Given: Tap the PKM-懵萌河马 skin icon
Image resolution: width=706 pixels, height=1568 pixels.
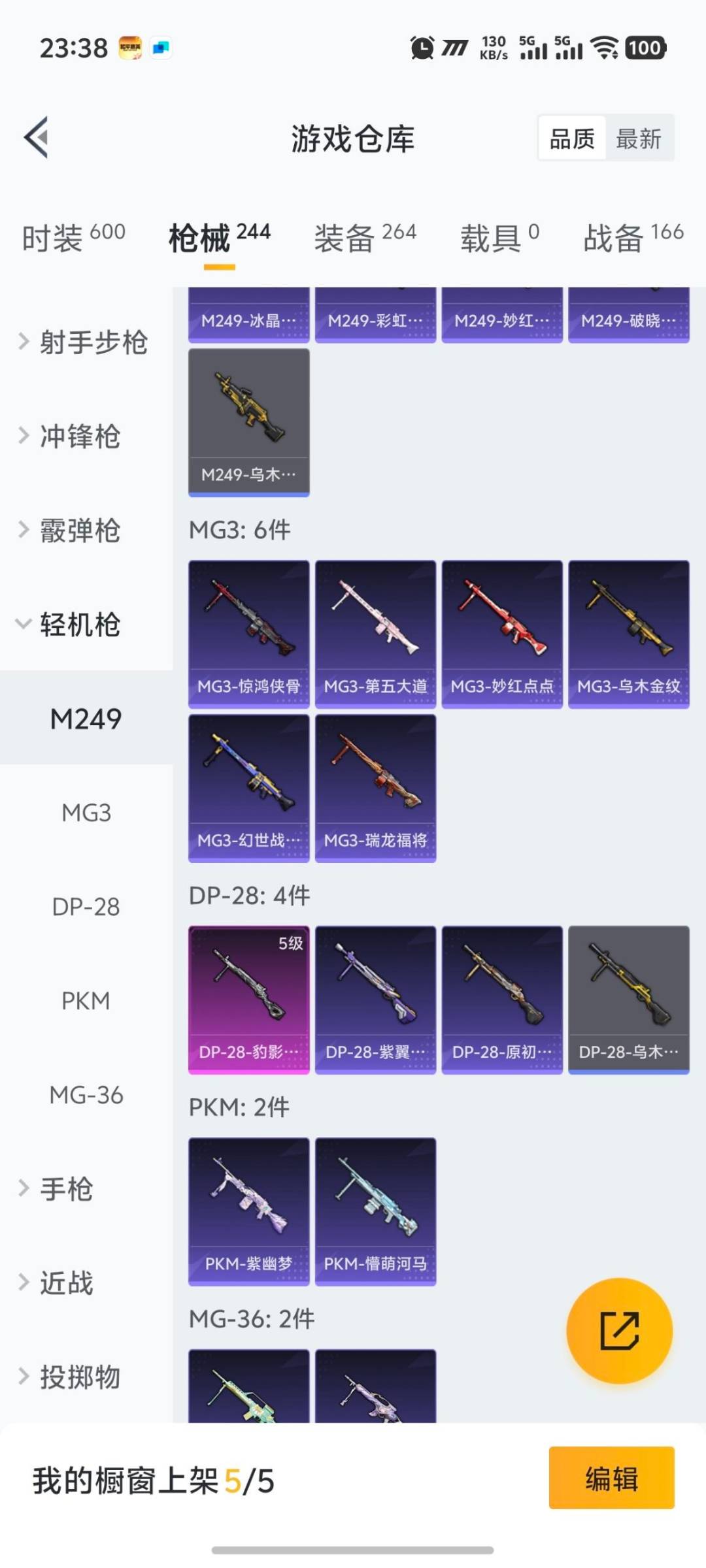Looking at the screenshot, I should coord(375,1205).
